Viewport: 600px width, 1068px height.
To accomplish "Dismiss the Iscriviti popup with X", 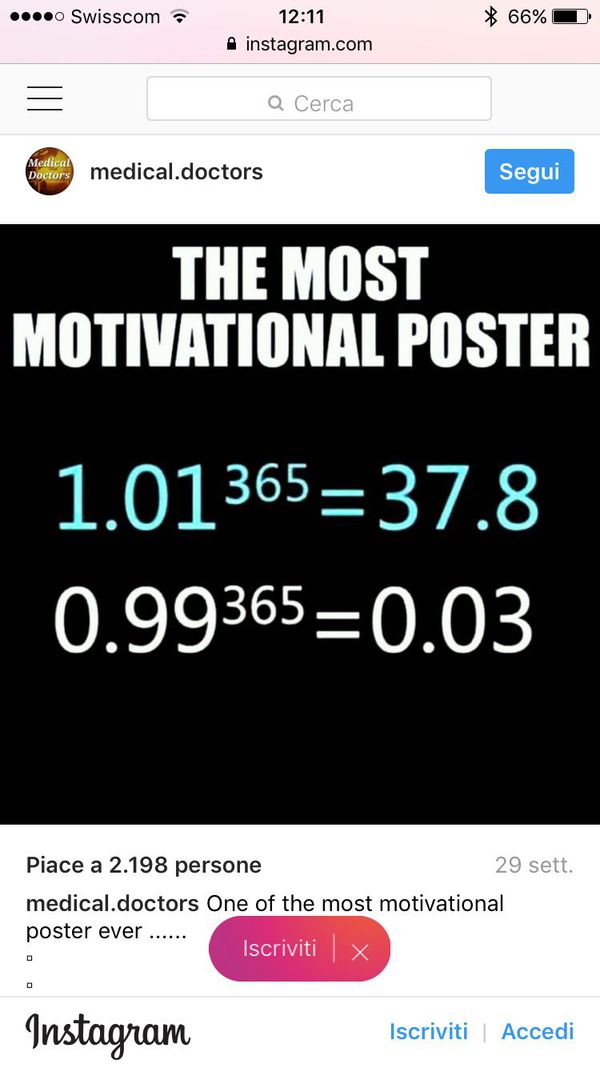I will 360,952.
